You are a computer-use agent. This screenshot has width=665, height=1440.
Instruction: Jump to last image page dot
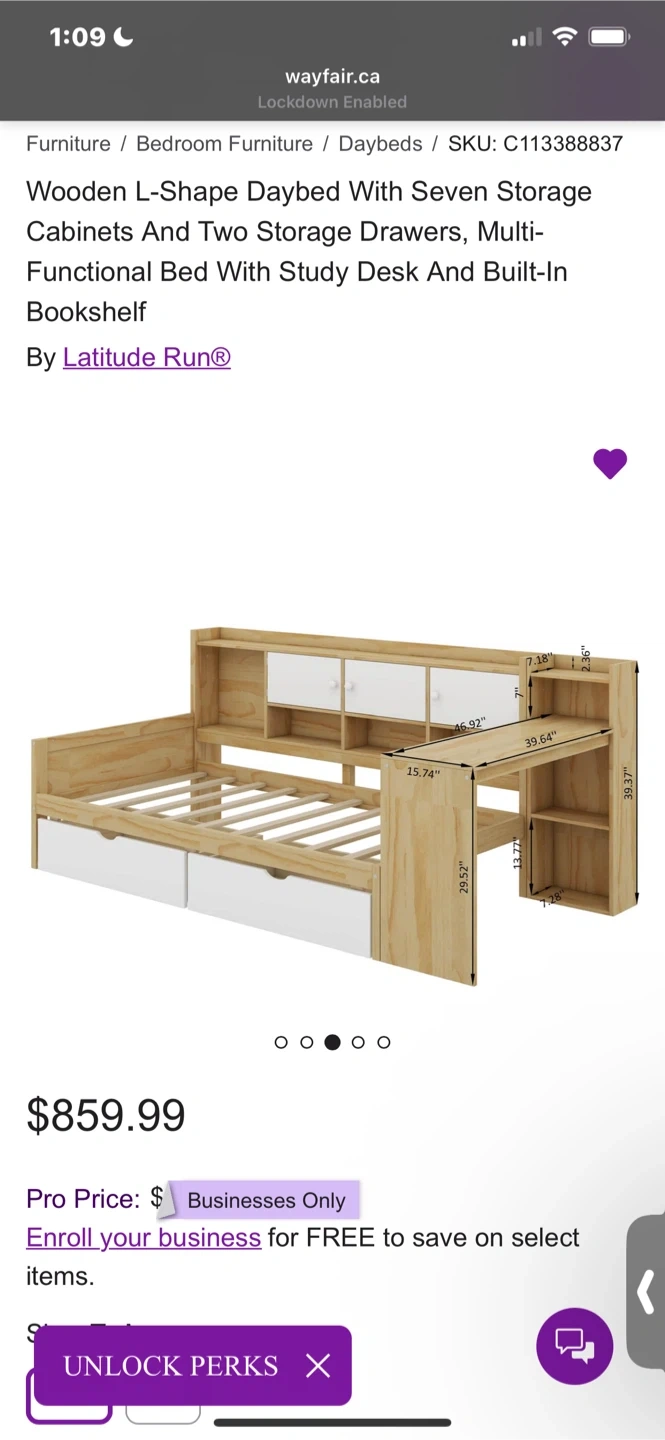tap(384, 1042)
